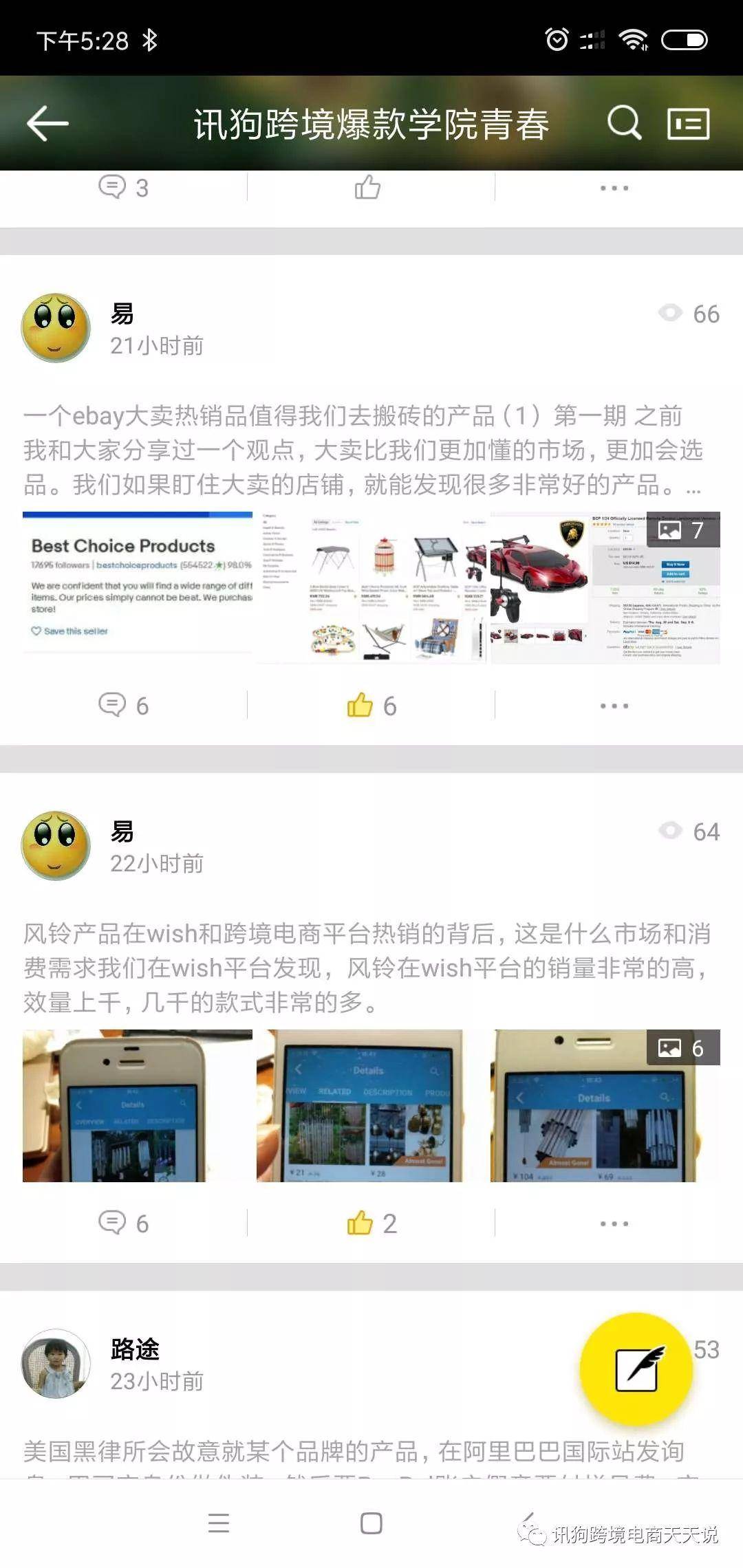Open comments on the wish wind chime post

pos(124,1223)
